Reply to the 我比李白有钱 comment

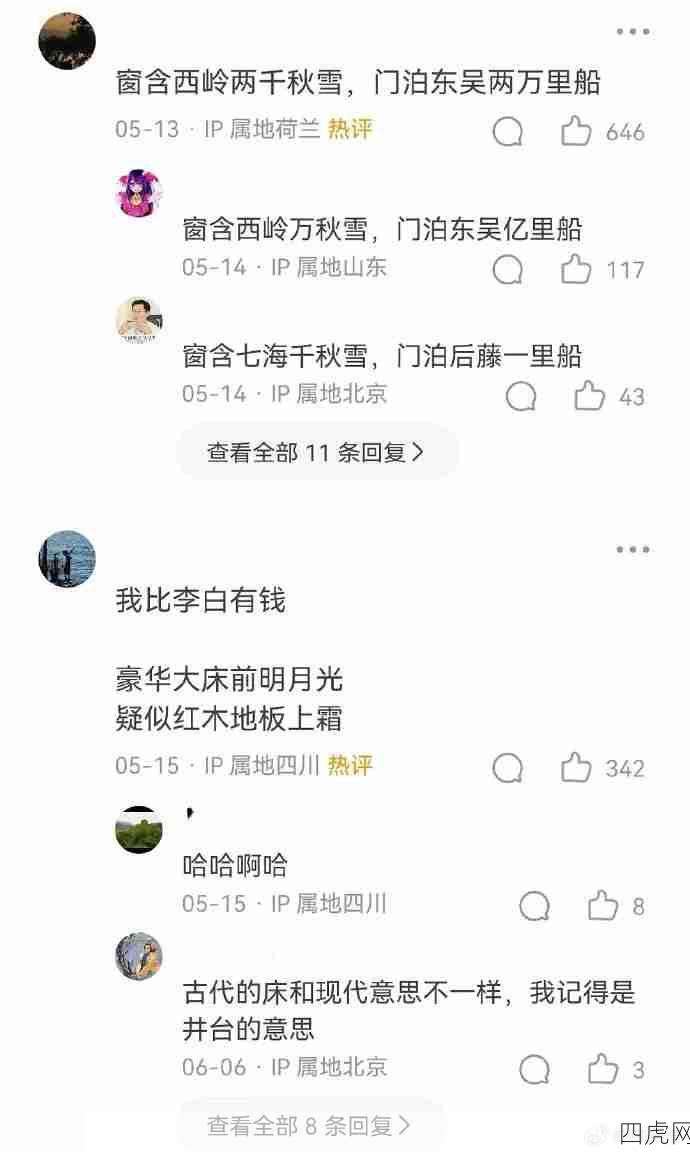click(508, 767)
